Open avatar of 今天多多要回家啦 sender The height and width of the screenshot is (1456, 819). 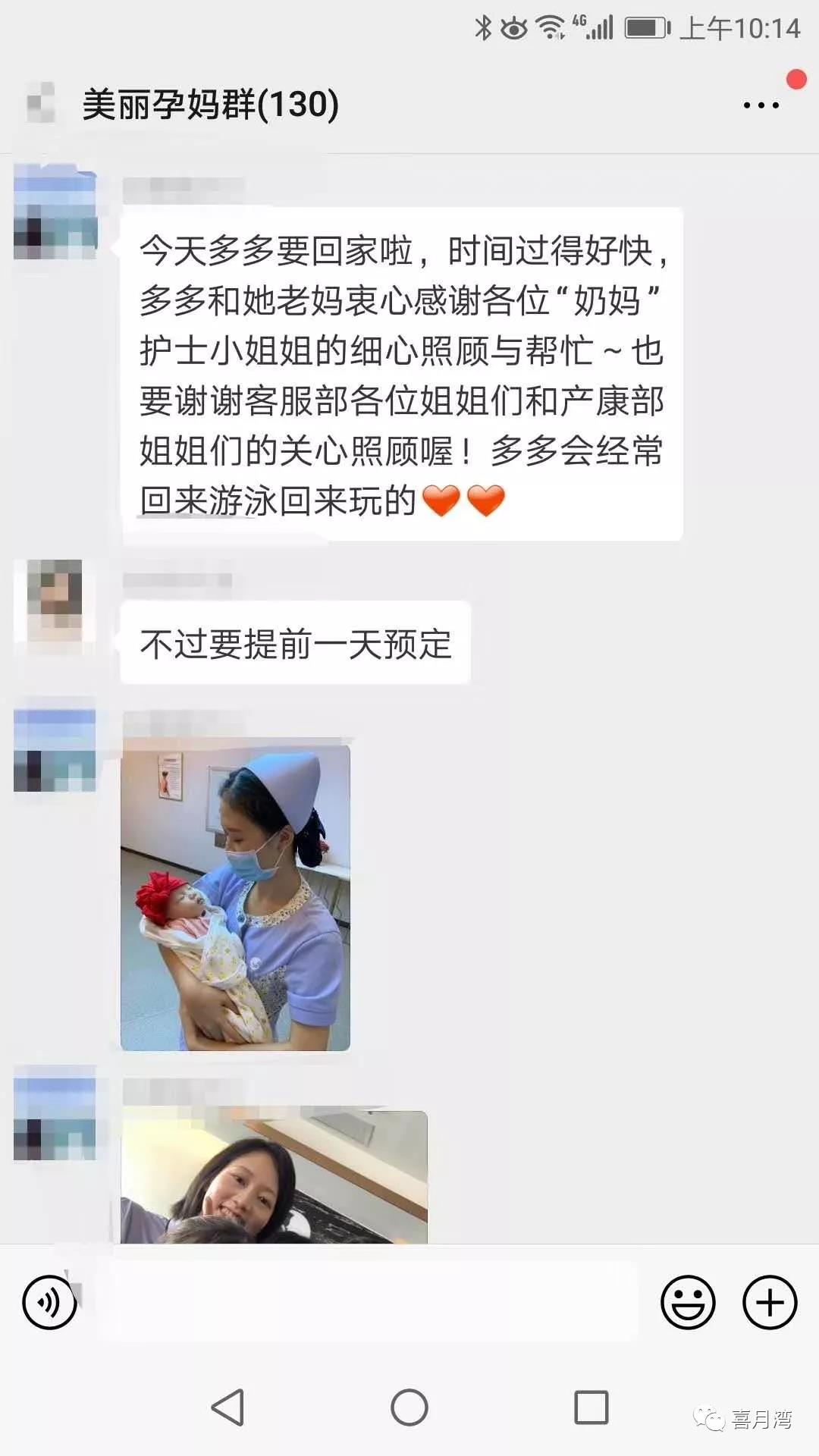coord(55,212)
